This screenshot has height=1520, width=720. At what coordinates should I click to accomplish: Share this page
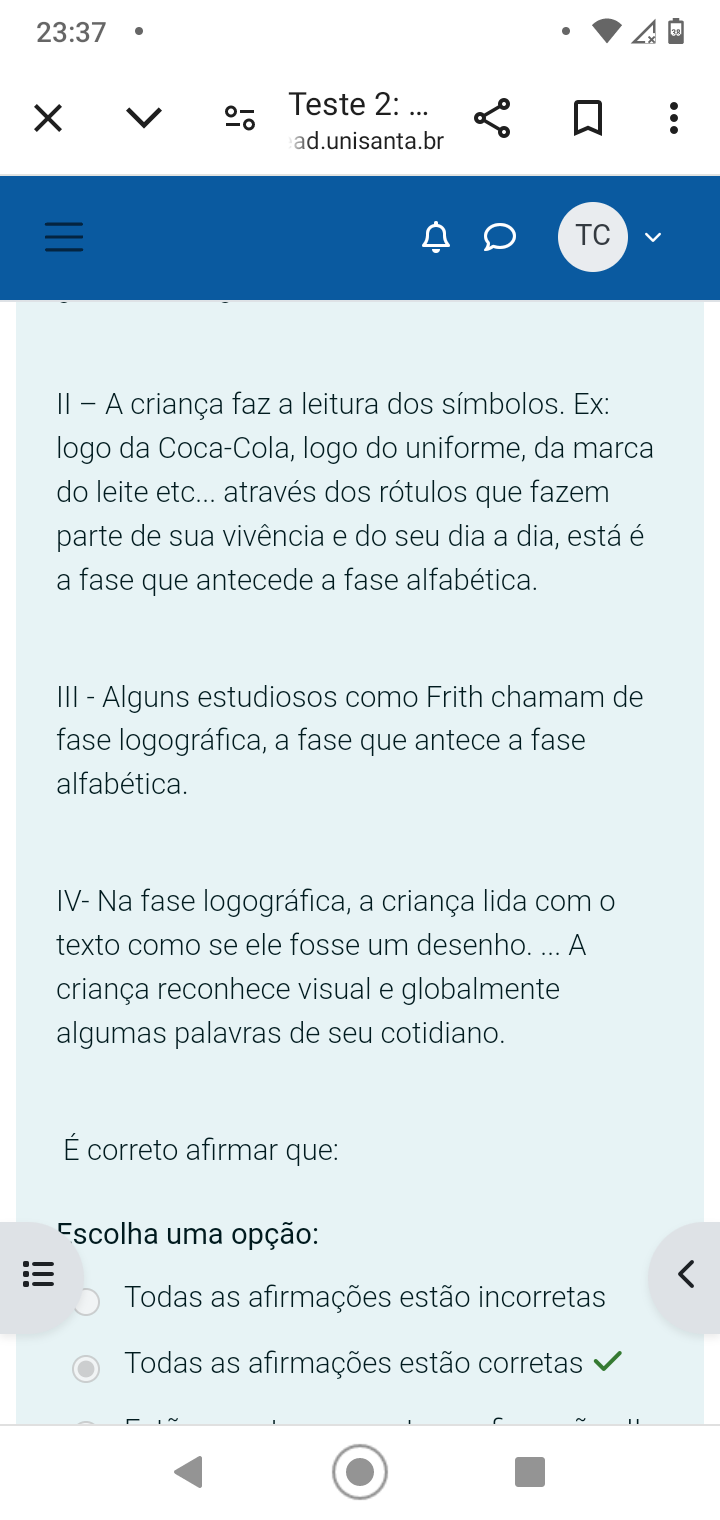pos(492,118)
